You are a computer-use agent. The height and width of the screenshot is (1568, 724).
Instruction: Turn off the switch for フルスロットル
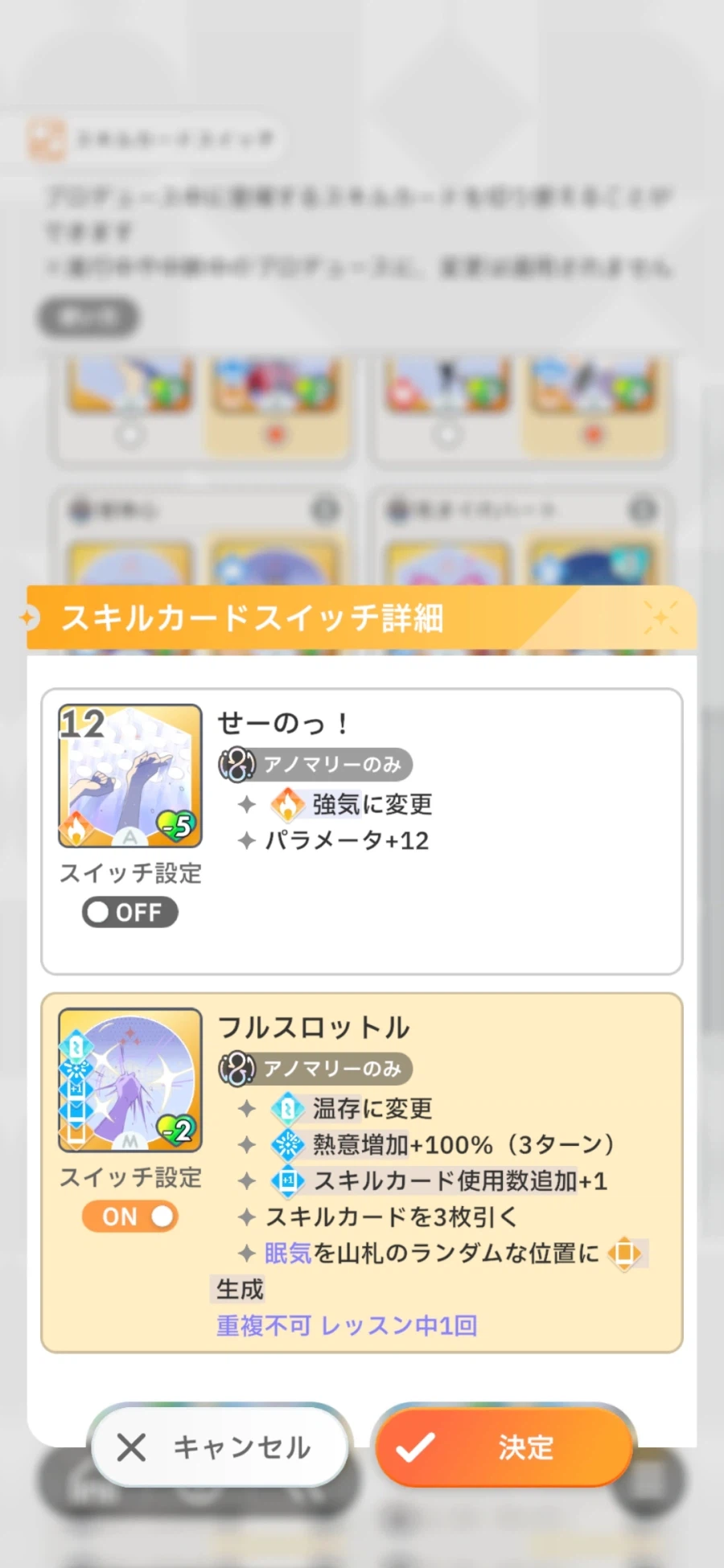tap(130, 1216)
